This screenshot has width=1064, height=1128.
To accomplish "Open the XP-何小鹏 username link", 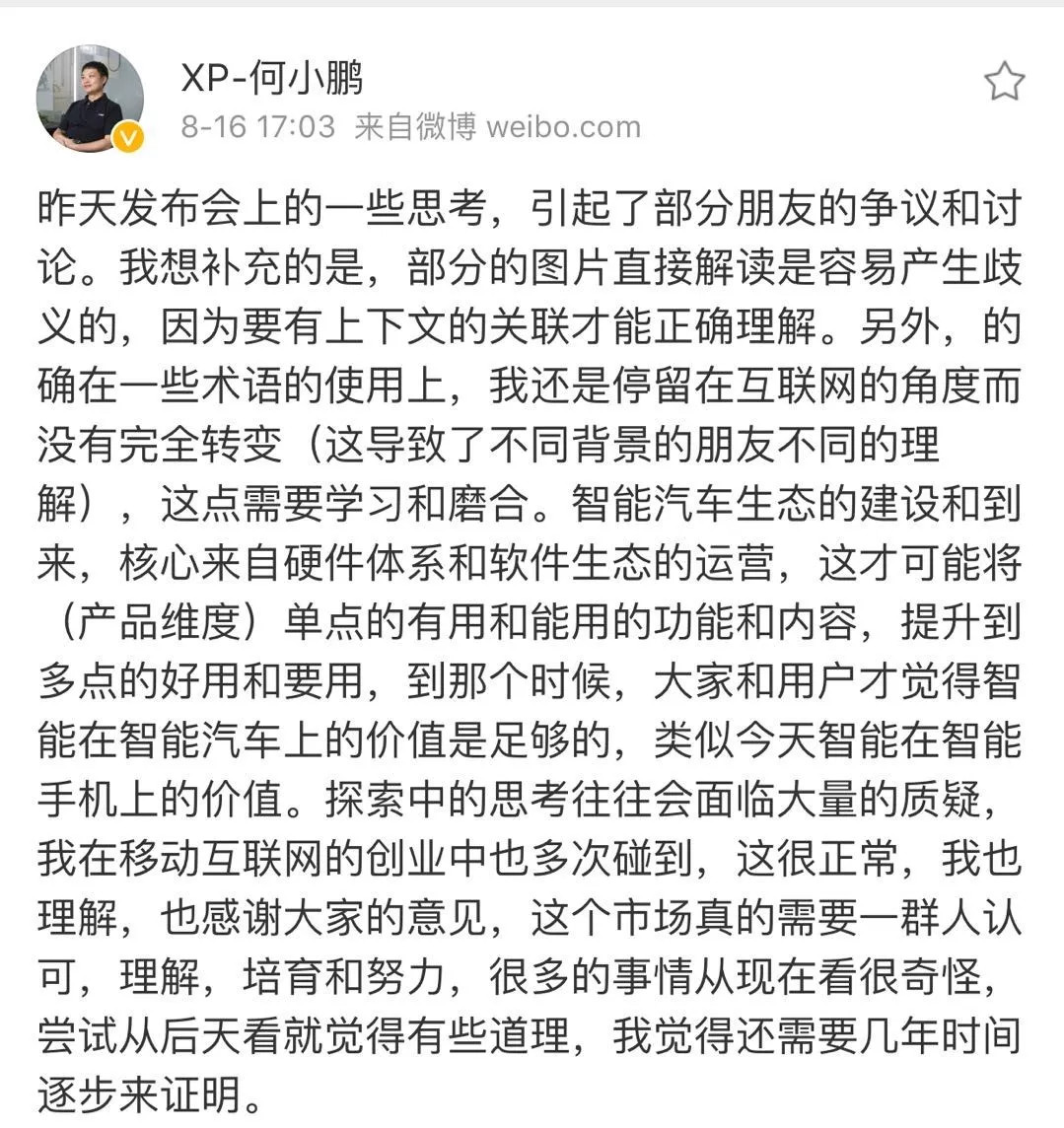I will click(272, 77).
